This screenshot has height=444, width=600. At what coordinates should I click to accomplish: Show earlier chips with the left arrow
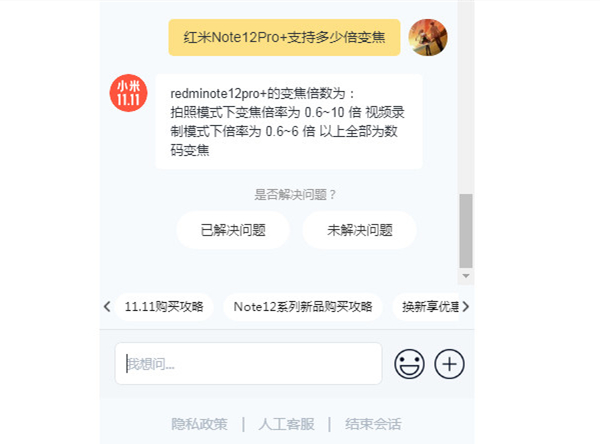tap(107, 307)
